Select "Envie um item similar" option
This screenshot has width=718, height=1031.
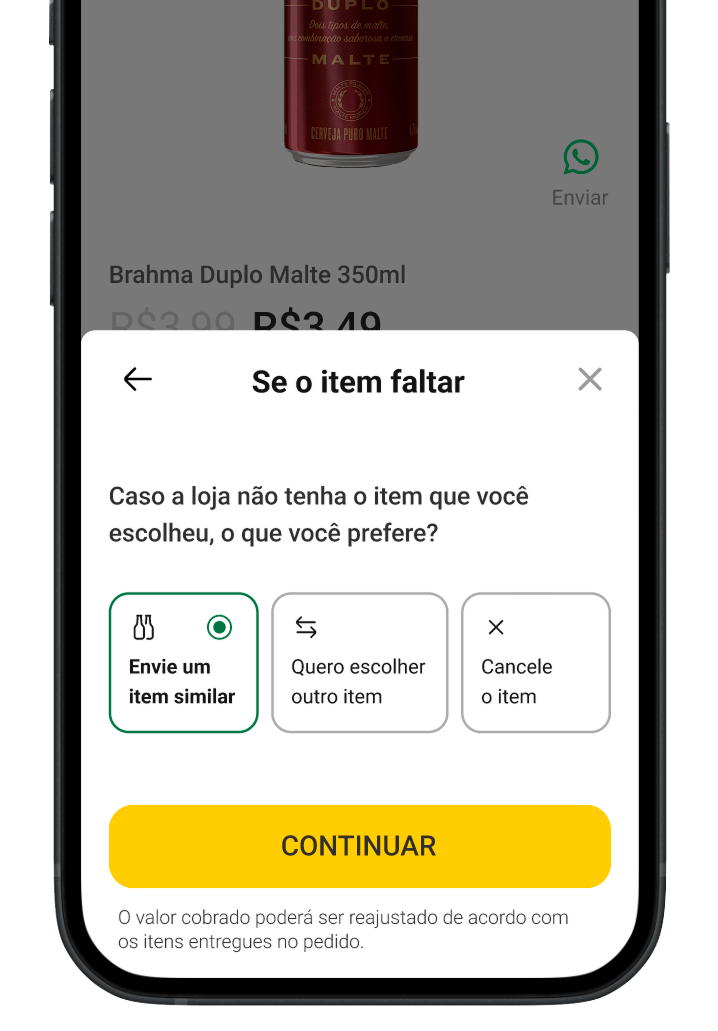tap(183, 662)
